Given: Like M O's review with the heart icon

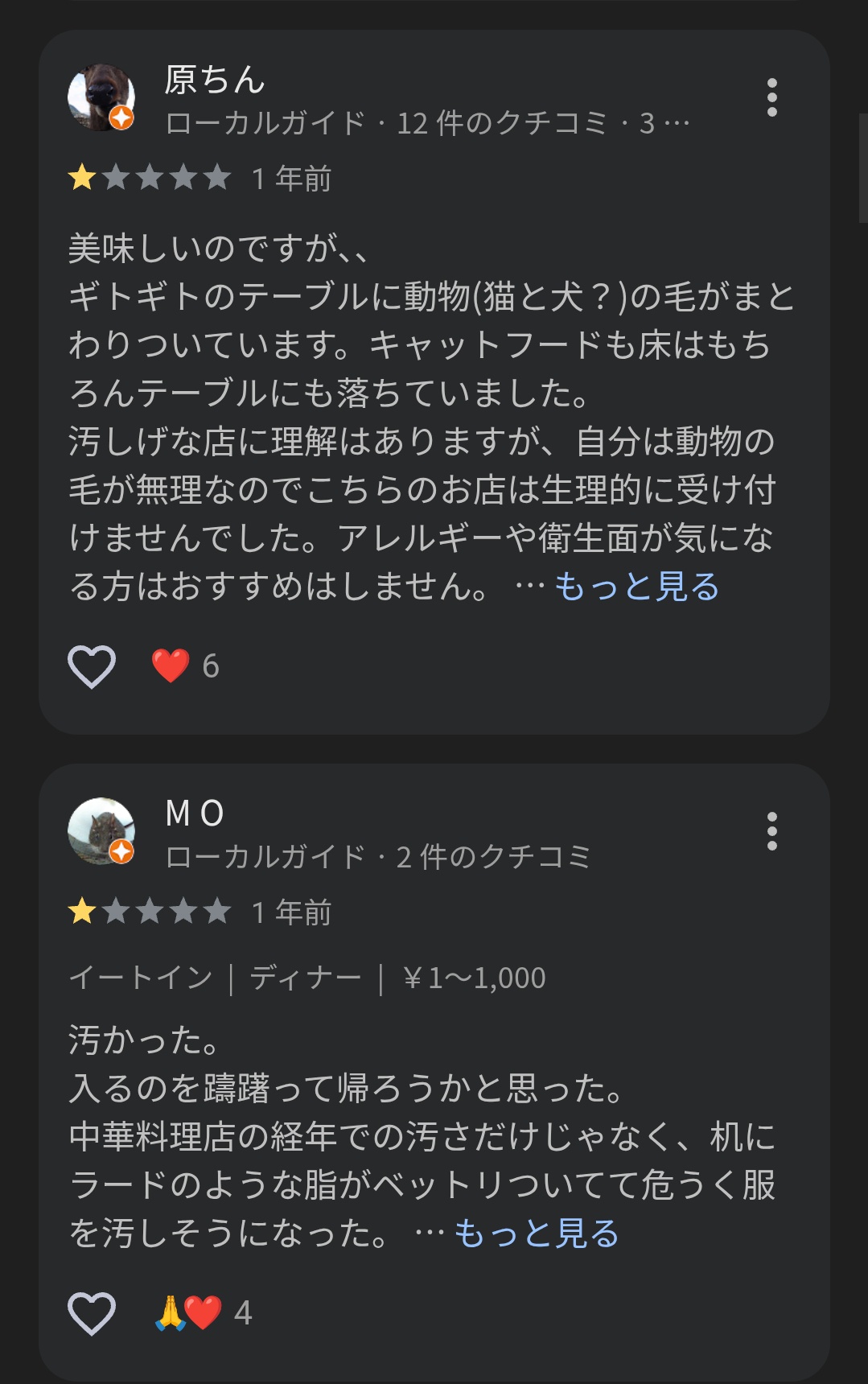Looking at the screenshot, I should 92,1313.
